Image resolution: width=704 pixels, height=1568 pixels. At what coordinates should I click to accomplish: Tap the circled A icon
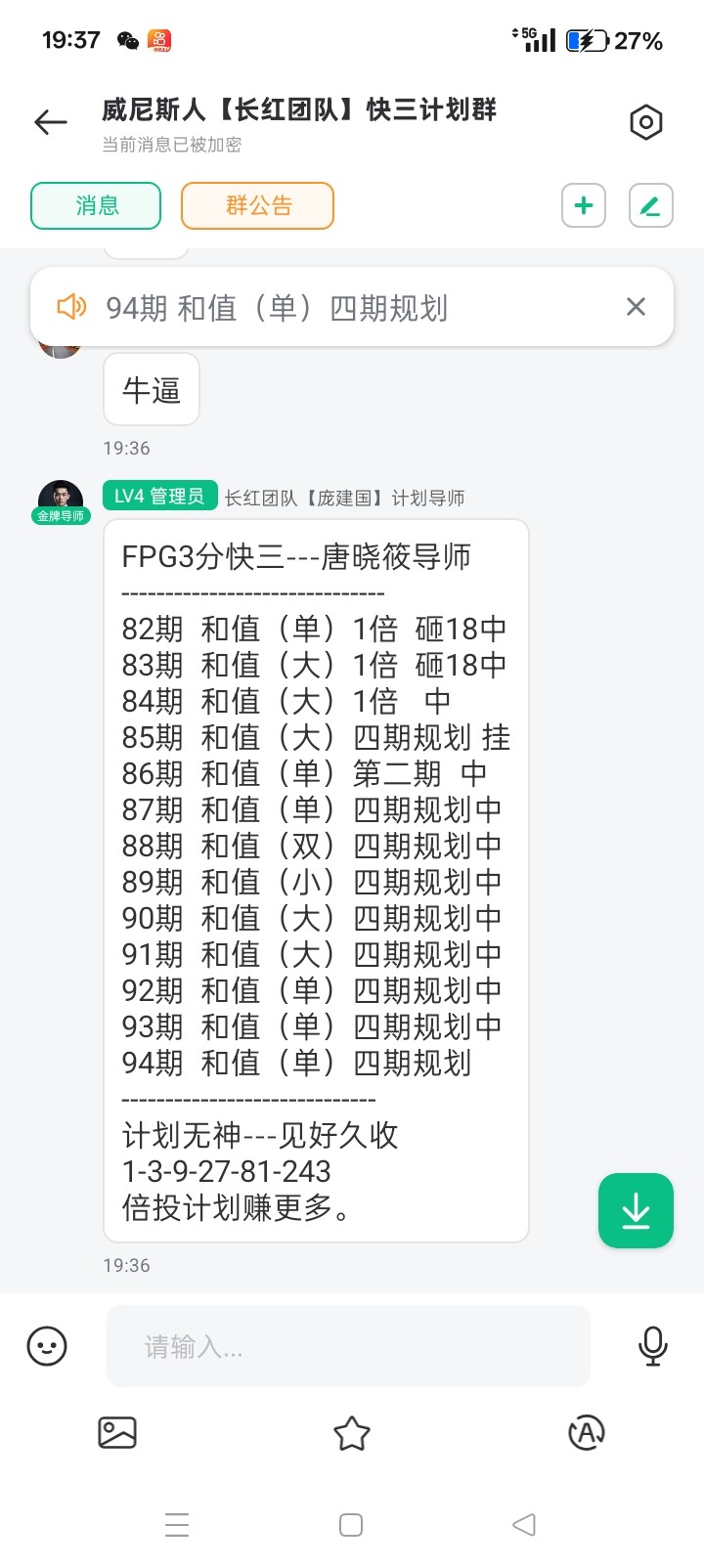pos(587,1433)
